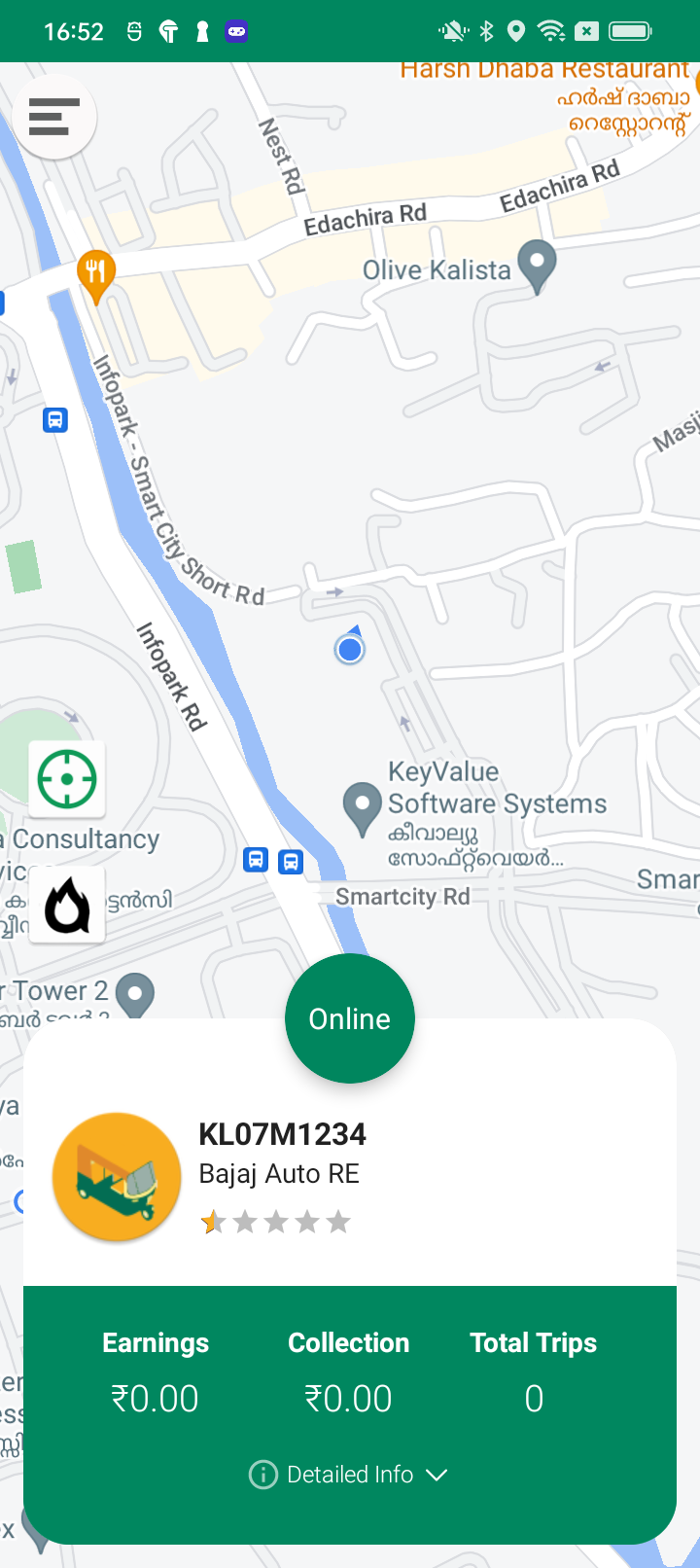Screen dimensions: 700x1568
Task: Tap the flame hotspot icon
Action: pyautogui.click(x=66, y=904)
